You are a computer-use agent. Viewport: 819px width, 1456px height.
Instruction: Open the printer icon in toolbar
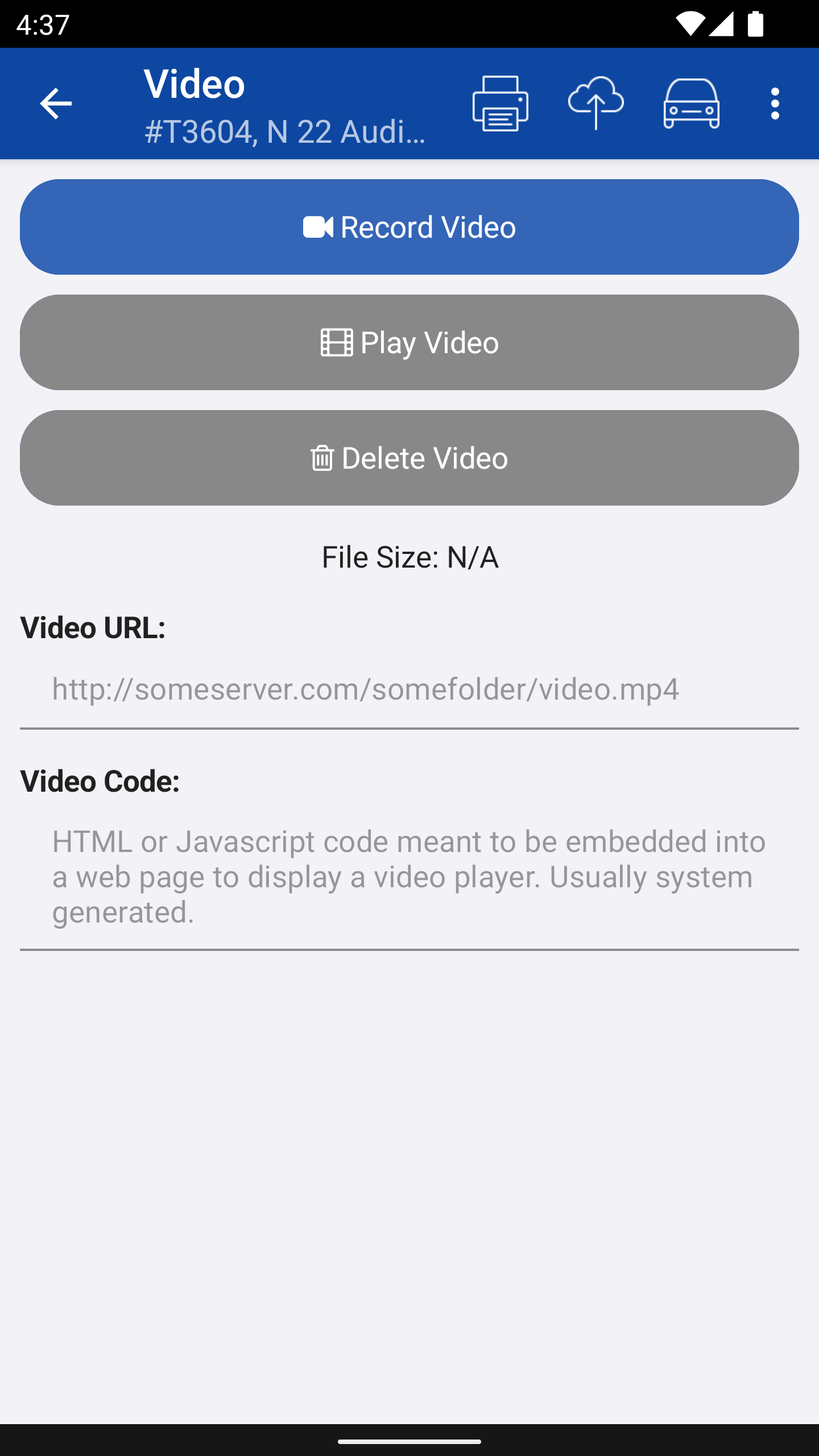pyautogui.click(x=500, y=104)
